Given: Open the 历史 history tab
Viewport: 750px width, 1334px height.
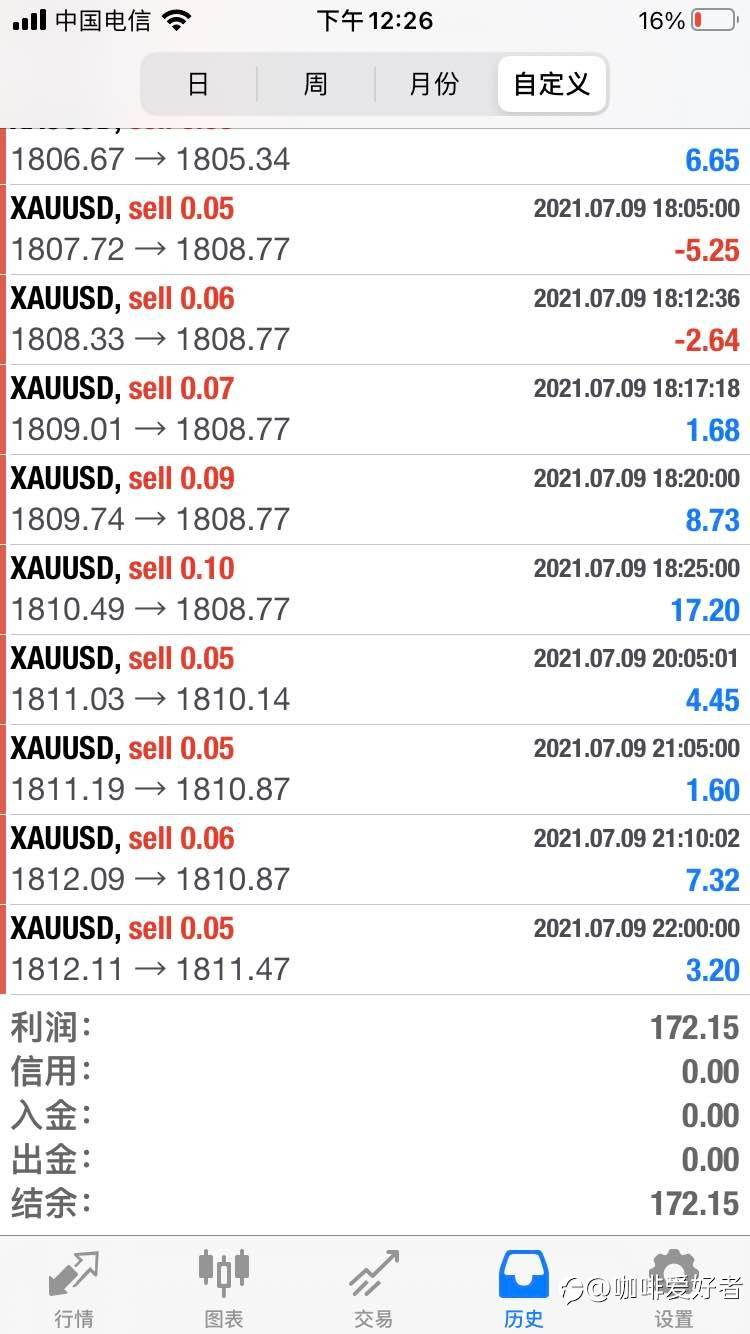Looking at the screenshot, I should pos(523,1287).
